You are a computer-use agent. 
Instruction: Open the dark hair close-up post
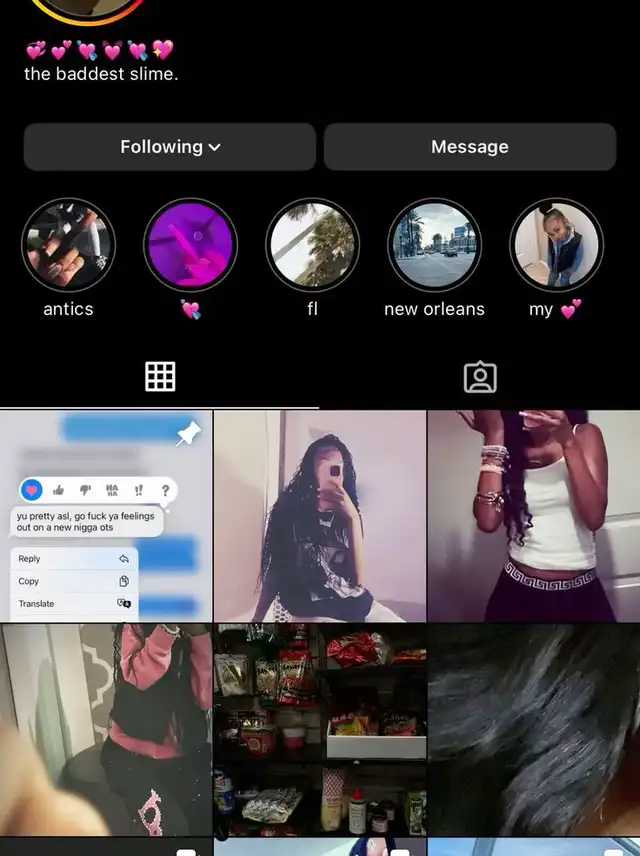[x=534, y=730]
